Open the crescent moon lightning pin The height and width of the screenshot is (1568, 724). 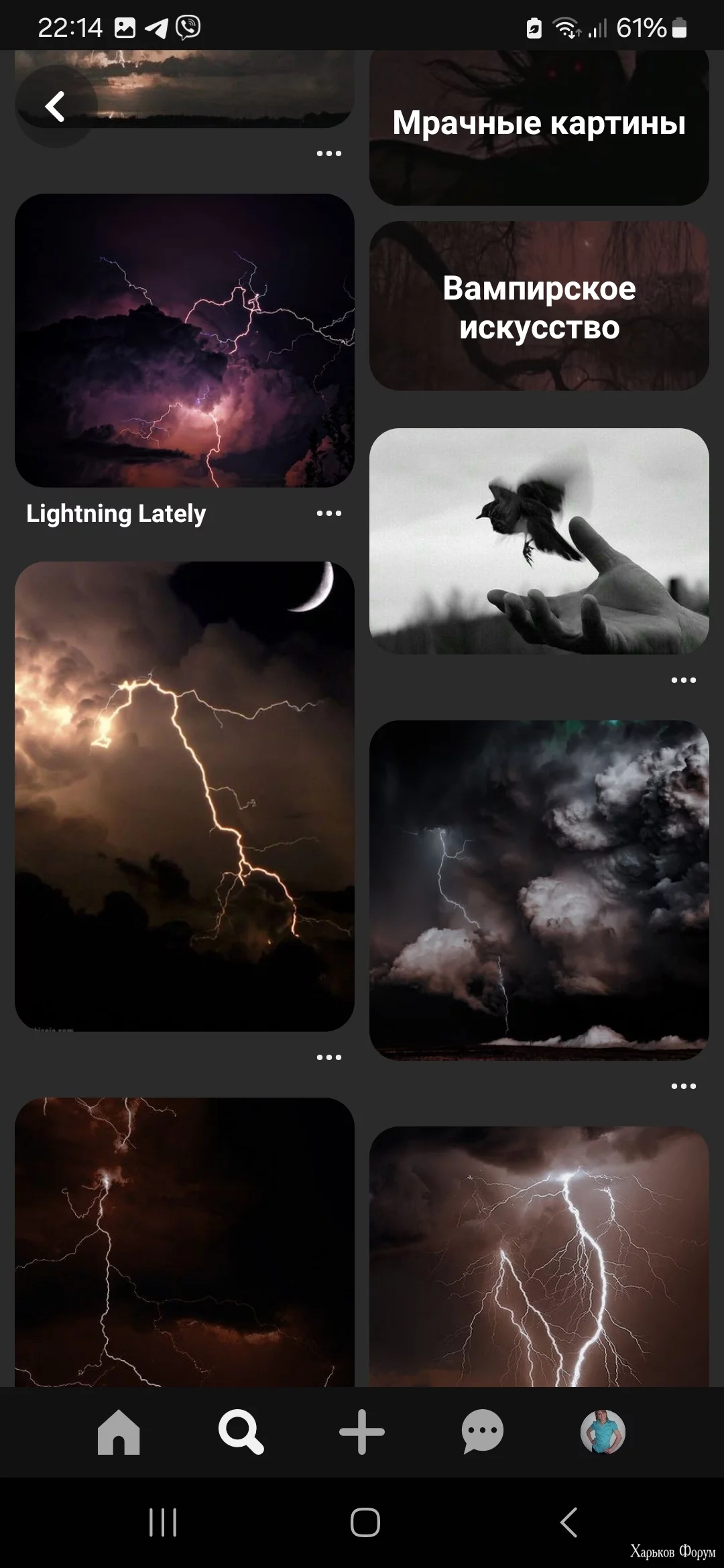pyautogui.click(x=184, y=796)
